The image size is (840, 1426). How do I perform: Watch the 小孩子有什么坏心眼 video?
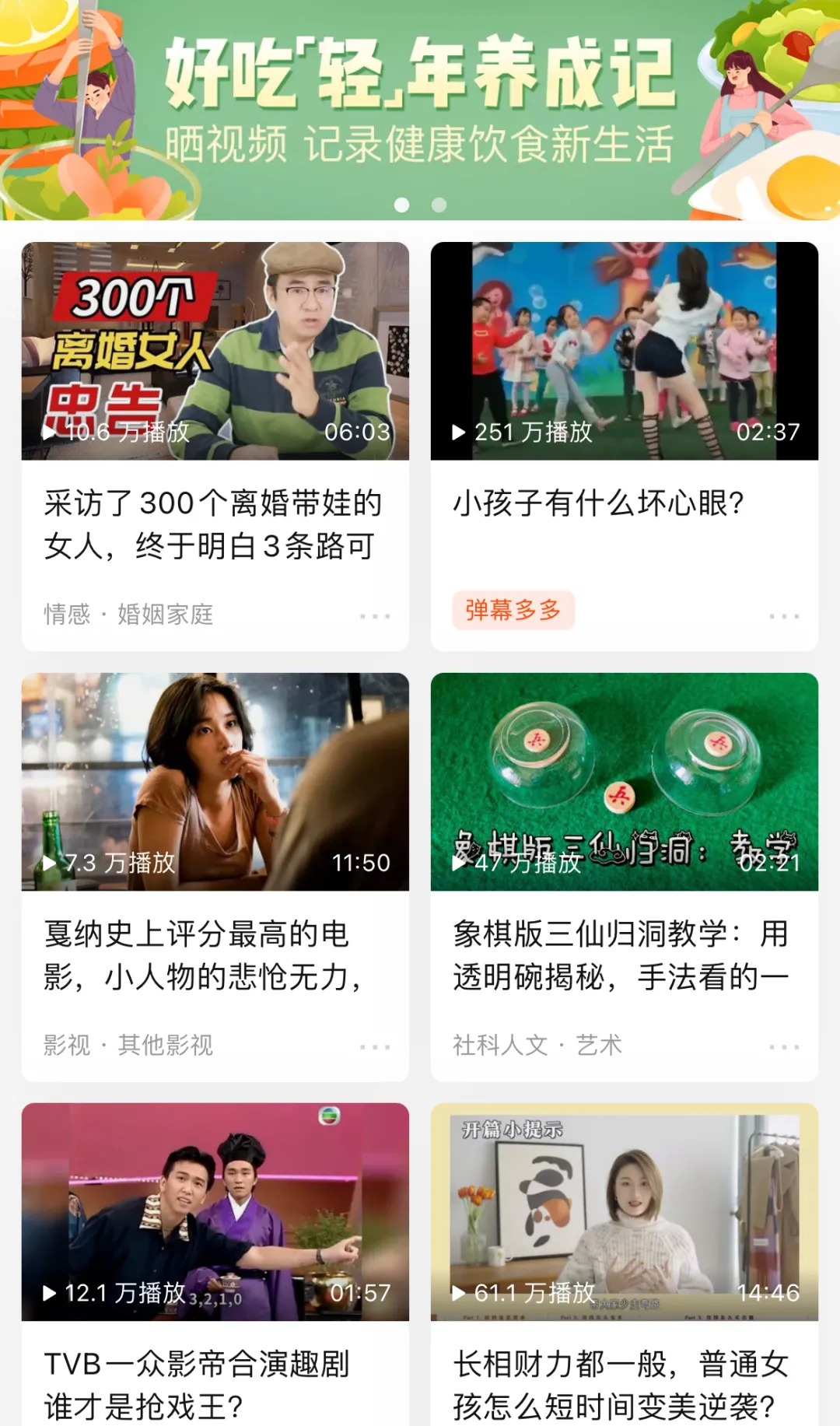click(625, 352)
